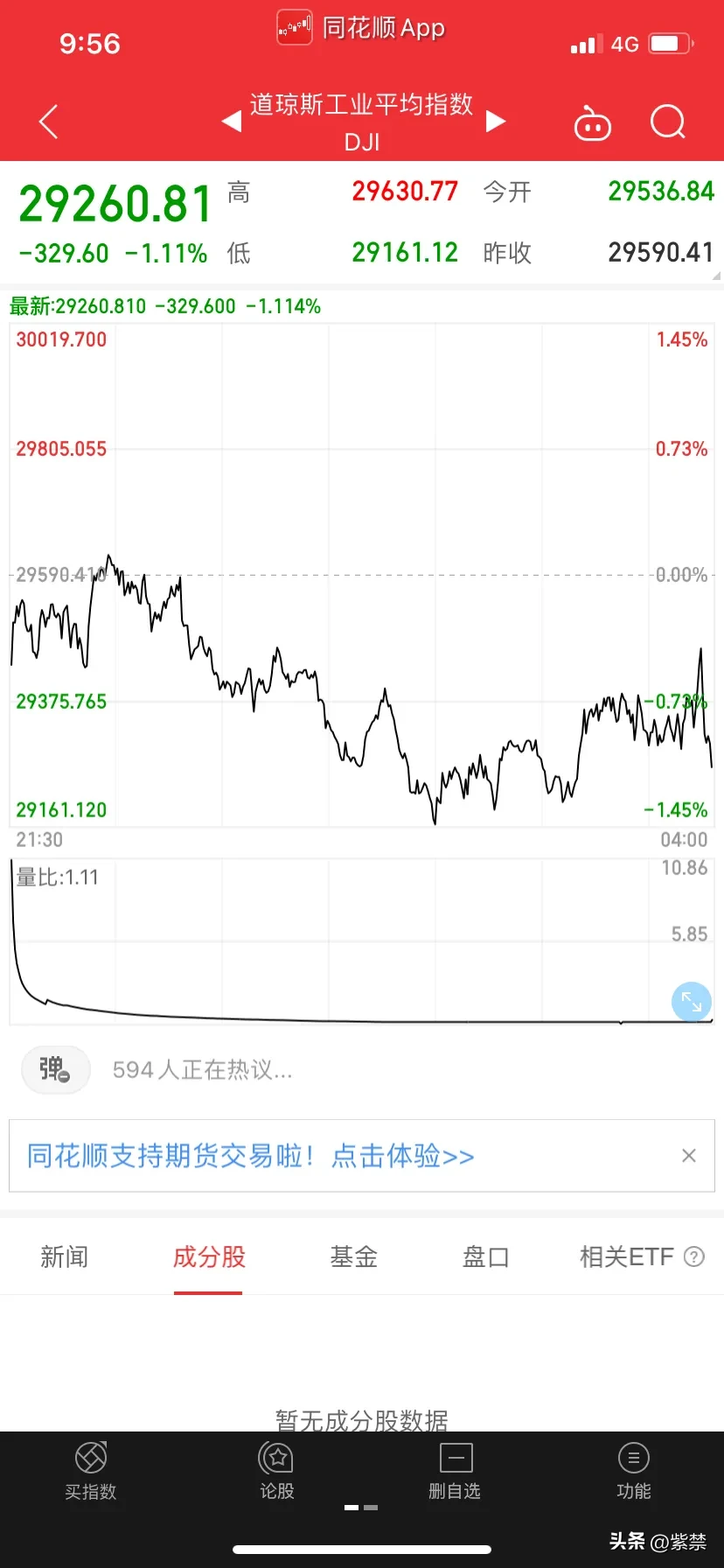Dismiss the futures trading banner
The image size is (724, 1568).
[689, 1156]
